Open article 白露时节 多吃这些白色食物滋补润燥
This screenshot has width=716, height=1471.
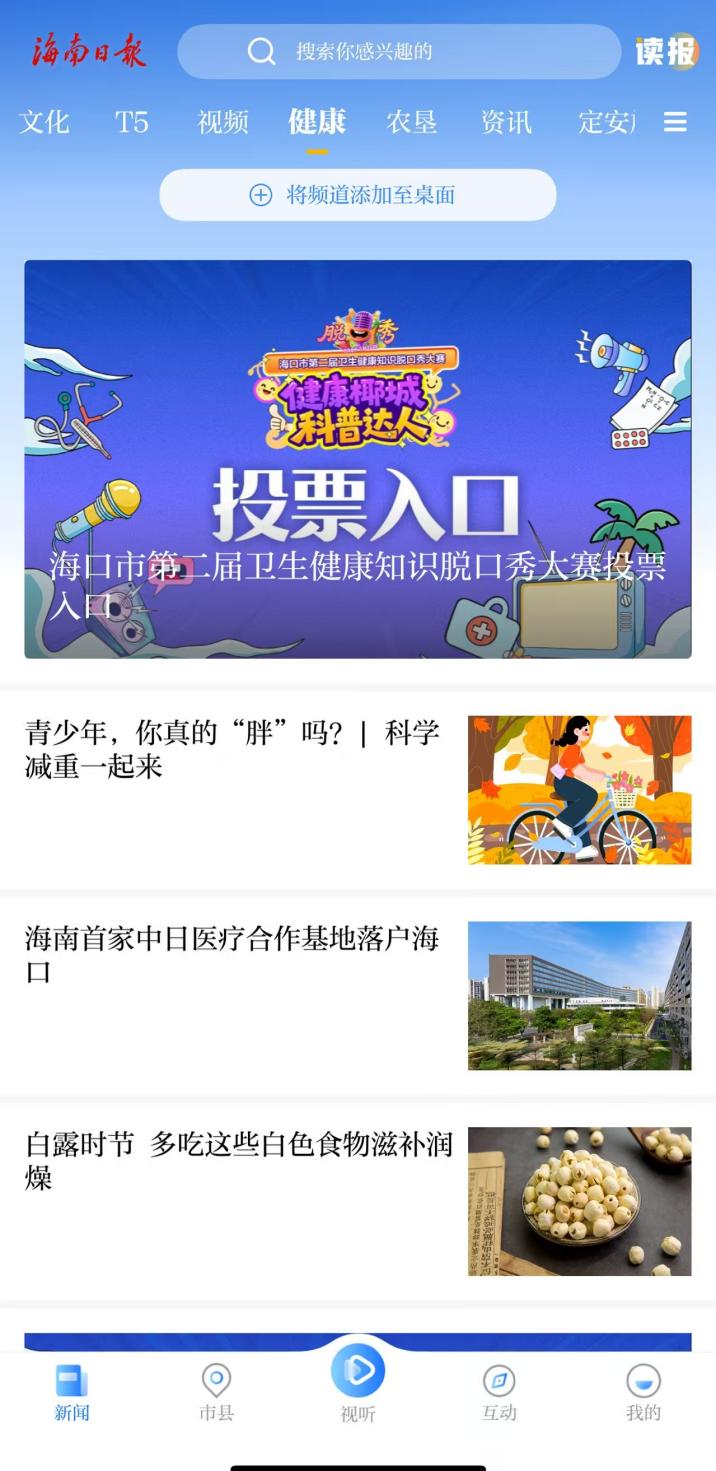point(238,1161)
